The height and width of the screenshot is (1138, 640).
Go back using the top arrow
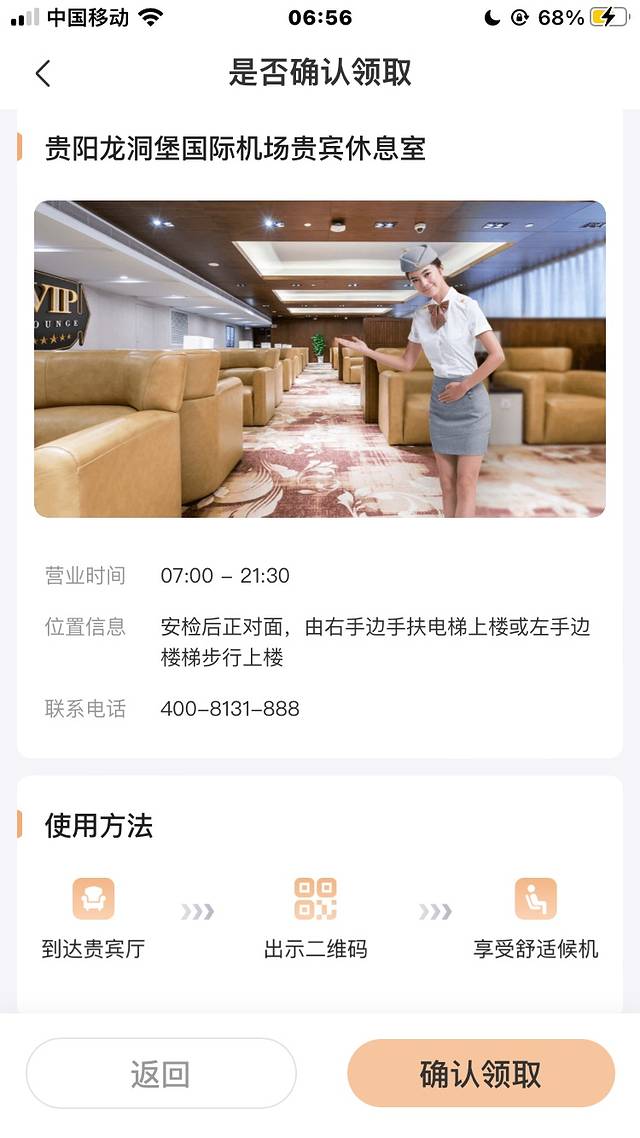click(x=42, y=73)
